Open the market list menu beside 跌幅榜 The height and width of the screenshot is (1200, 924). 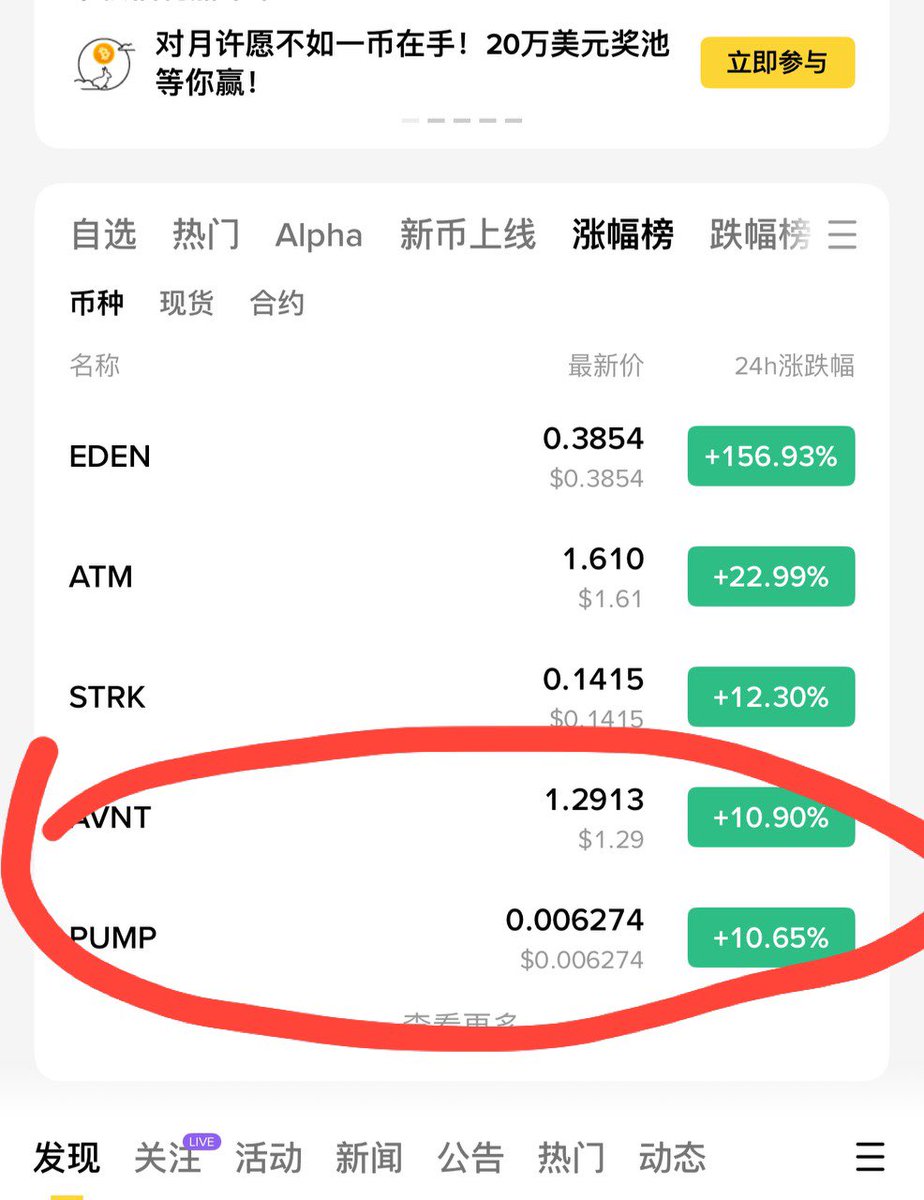click(x=843, y=236)
